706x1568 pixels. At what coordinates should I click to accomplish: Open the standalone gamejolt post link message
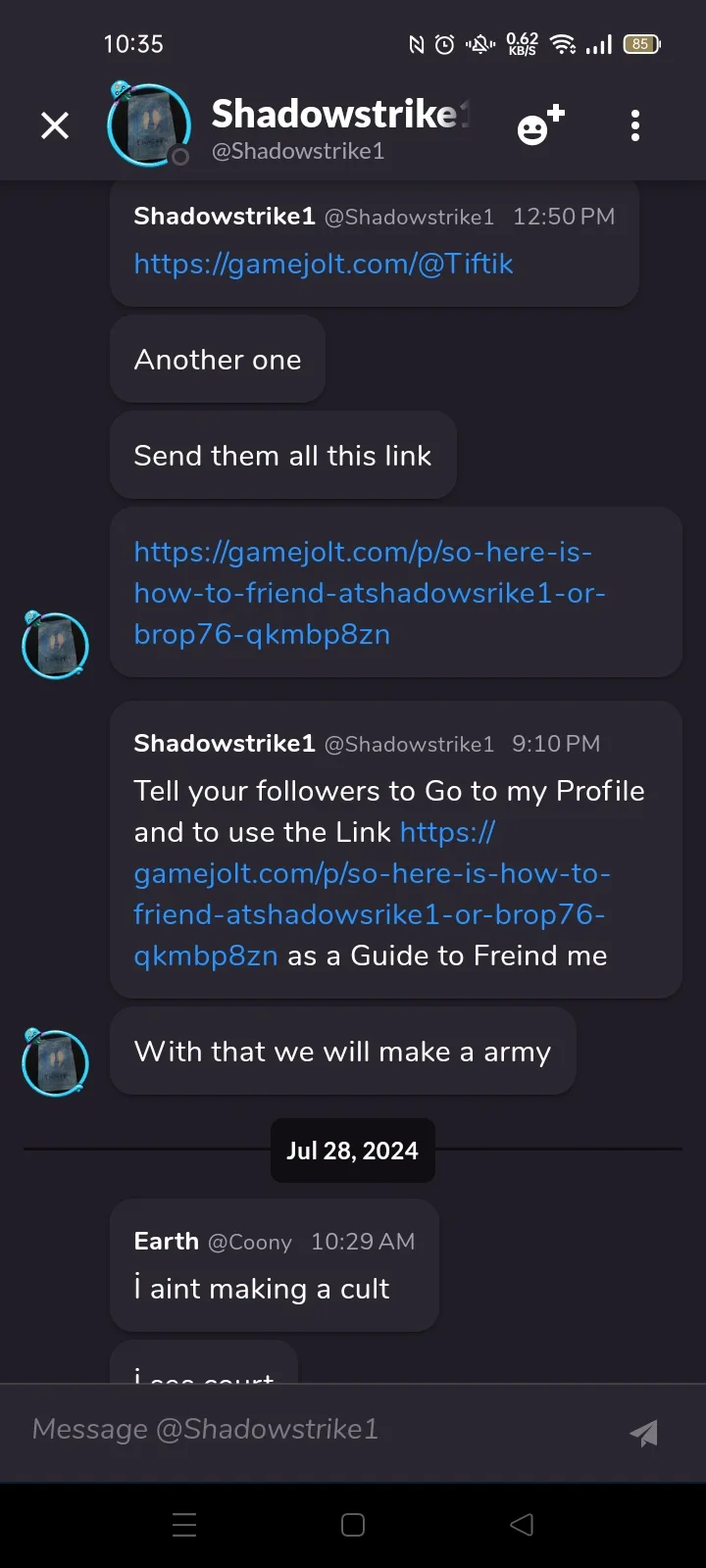tap(370, 593)
